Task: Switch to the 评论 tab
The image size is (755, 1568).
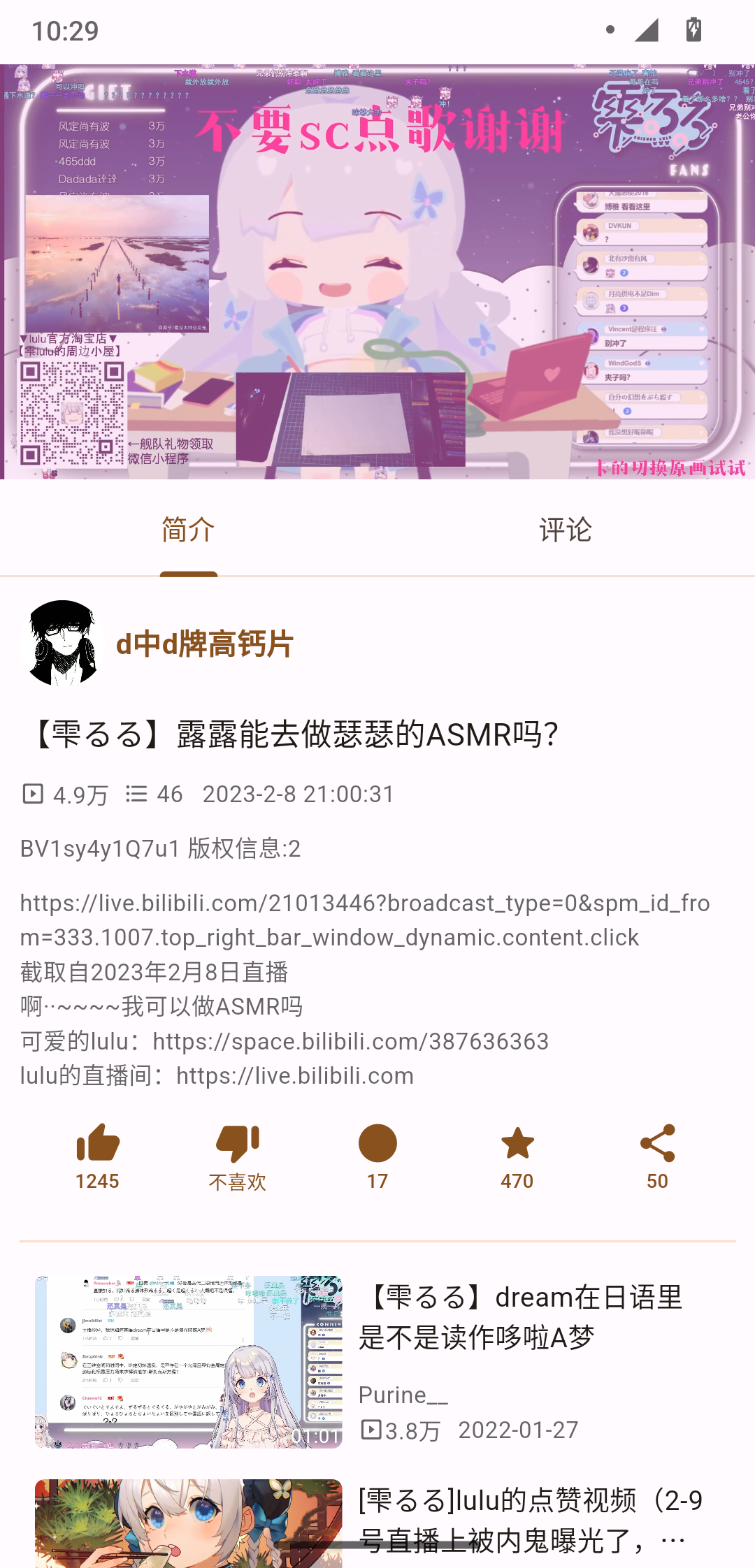Action: click(x=566, y=530)
